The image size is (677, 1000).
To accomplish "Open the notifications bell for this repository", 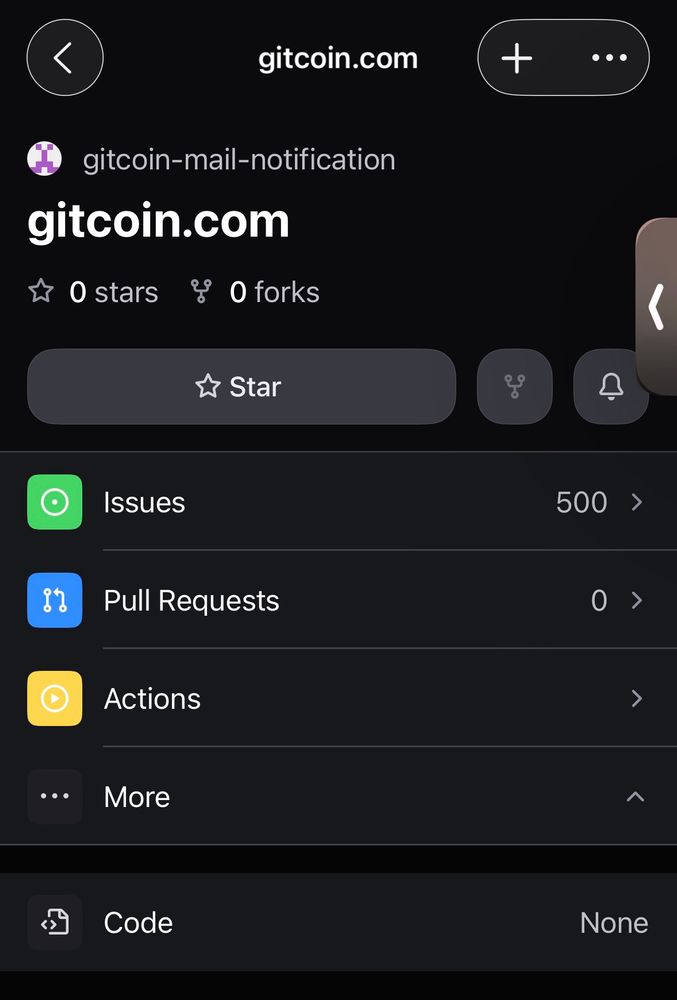I will [x=610, y=386].
